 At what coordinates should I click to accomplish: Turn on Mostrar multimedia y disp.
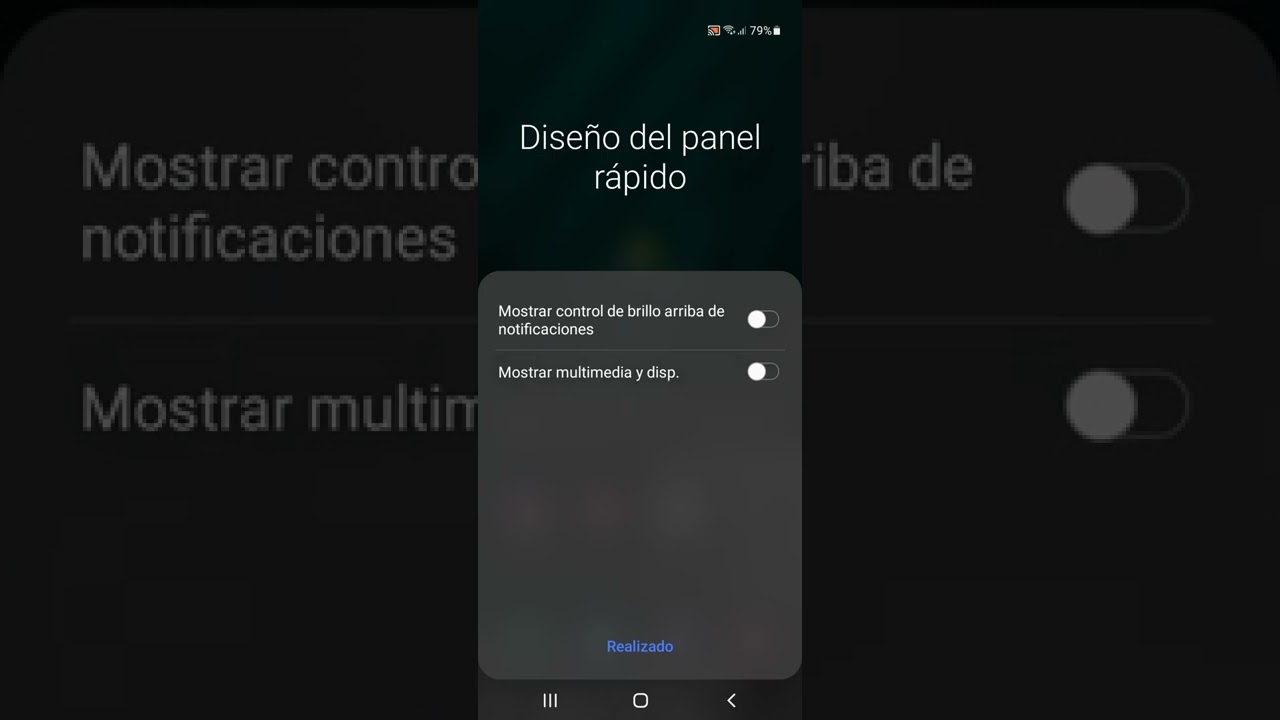[762, 372]
